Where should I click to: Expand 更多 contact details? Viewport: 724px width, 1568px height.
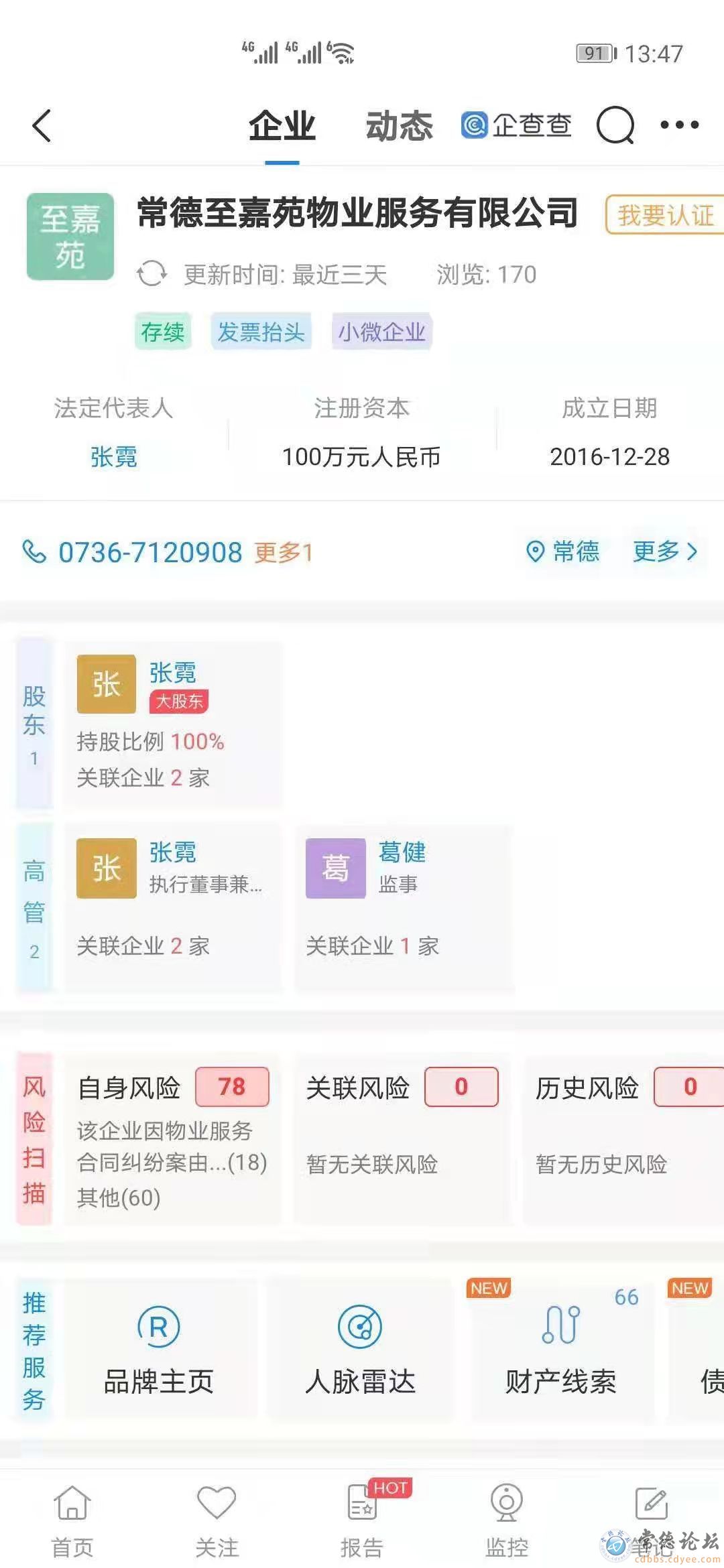click(666, 551)
